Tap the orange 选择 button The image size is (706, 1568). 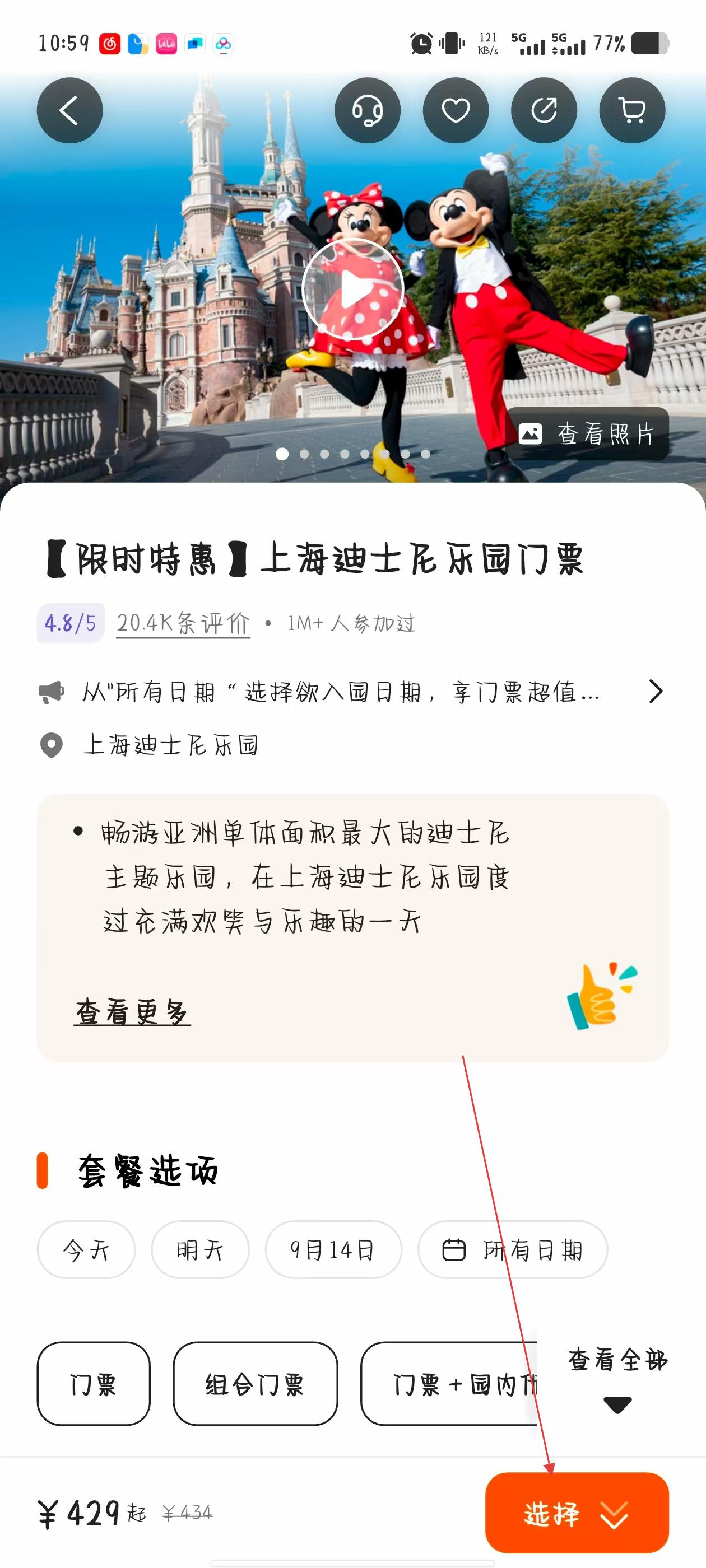pyautogui.click(x=576, y=1513)
